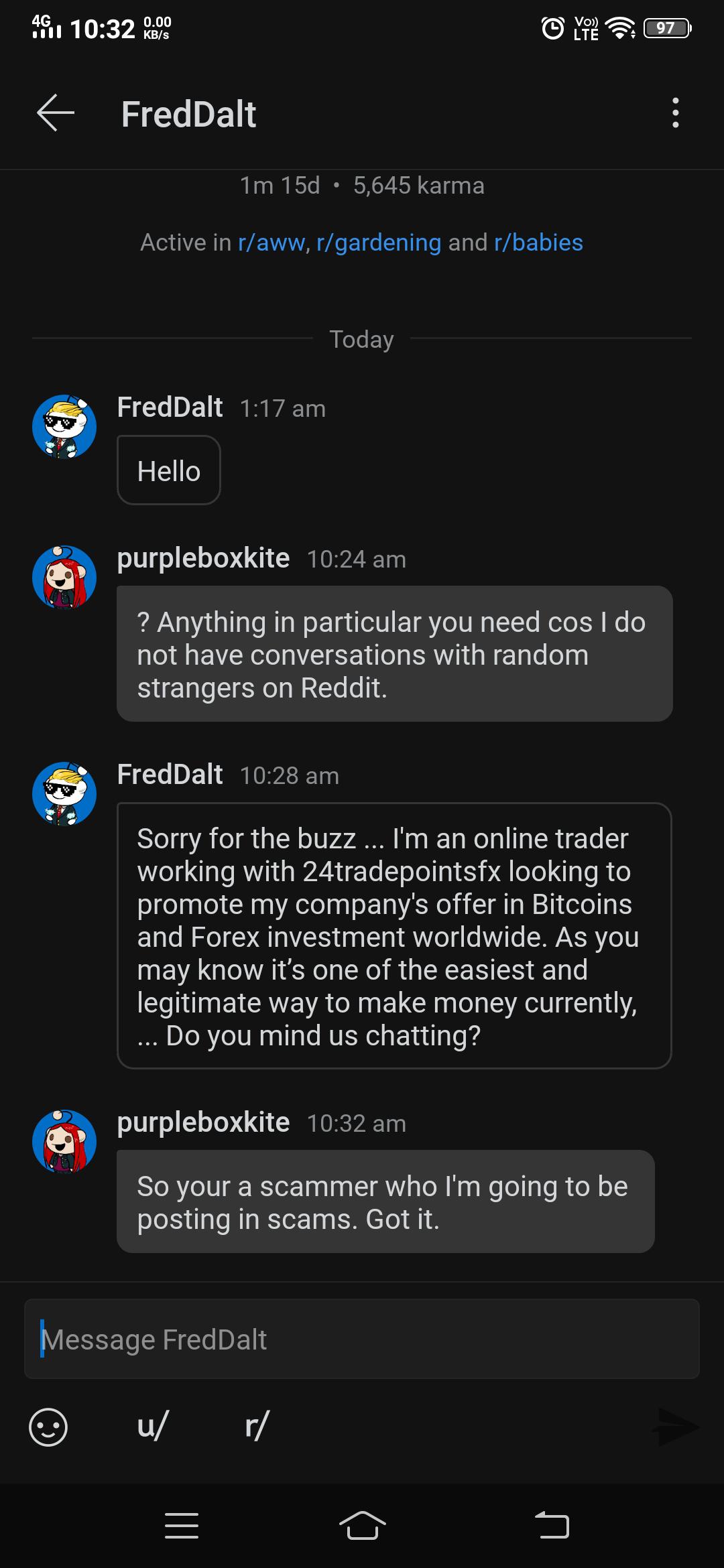The height and width of the screenshot is (1568, 724).
Task: Open the r/babies community link
Action: 538,243
